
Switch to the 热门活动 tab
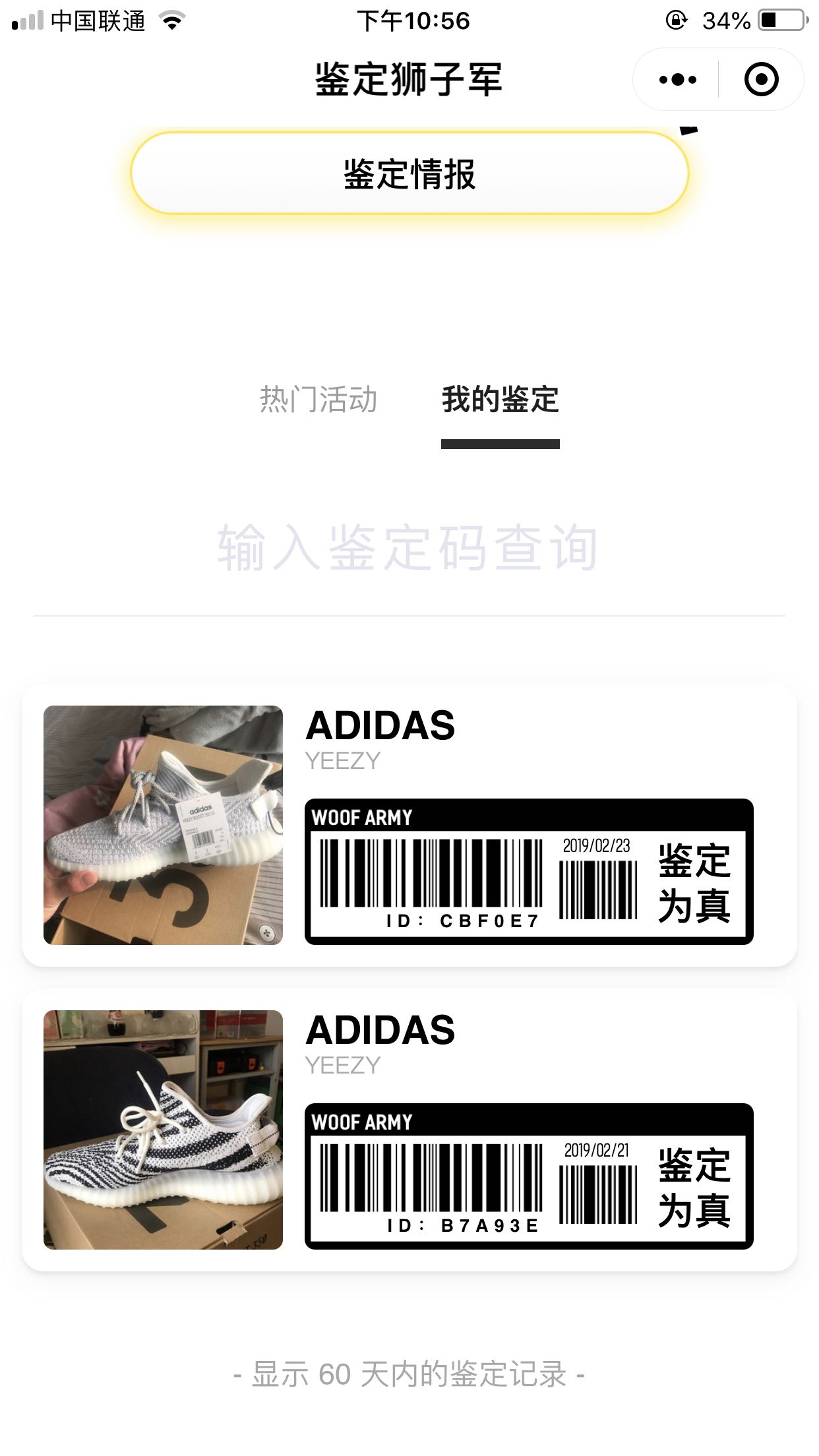pyautogui.click(x=318, y=400)
